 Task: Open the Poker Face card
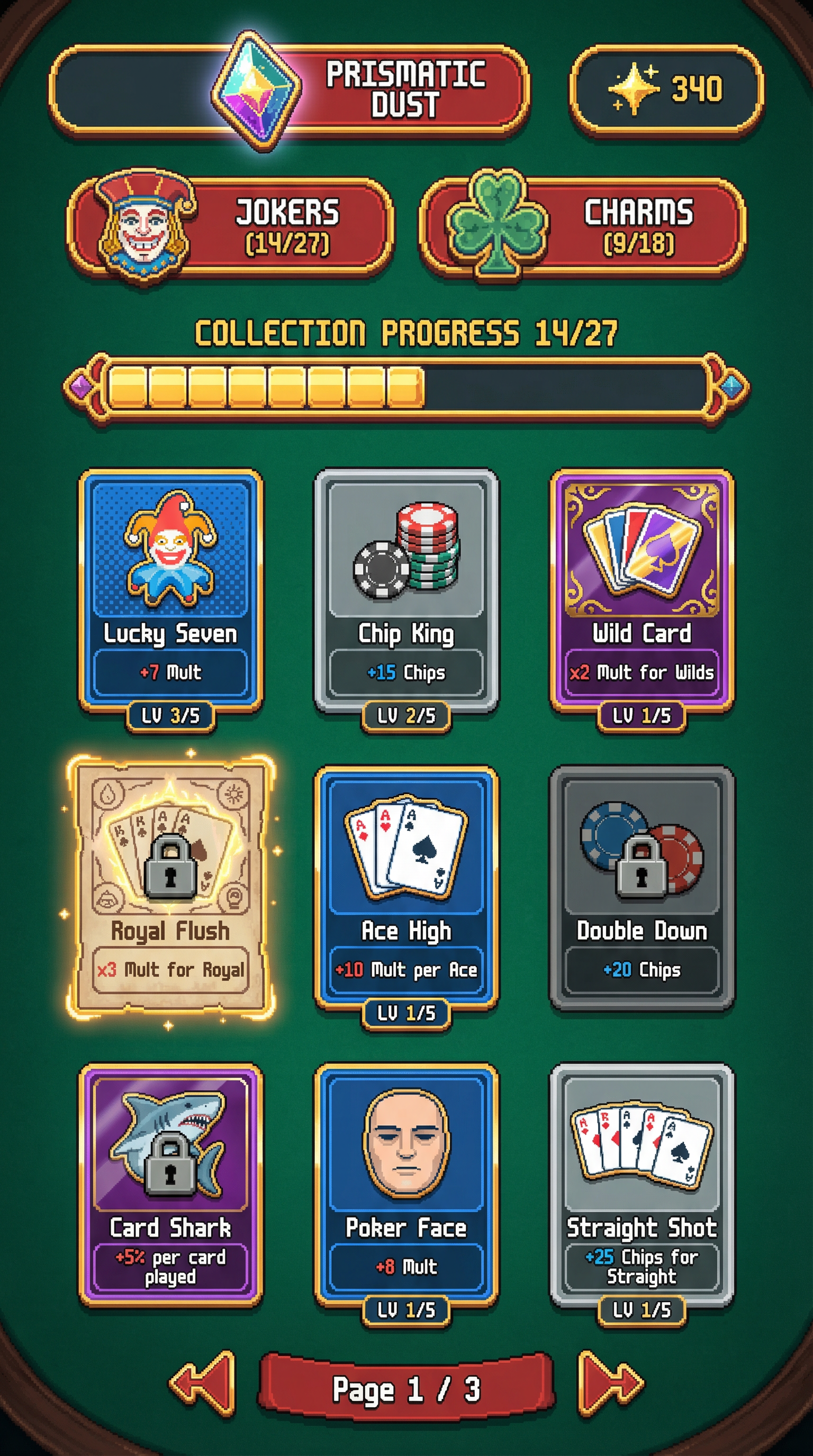406,1184
